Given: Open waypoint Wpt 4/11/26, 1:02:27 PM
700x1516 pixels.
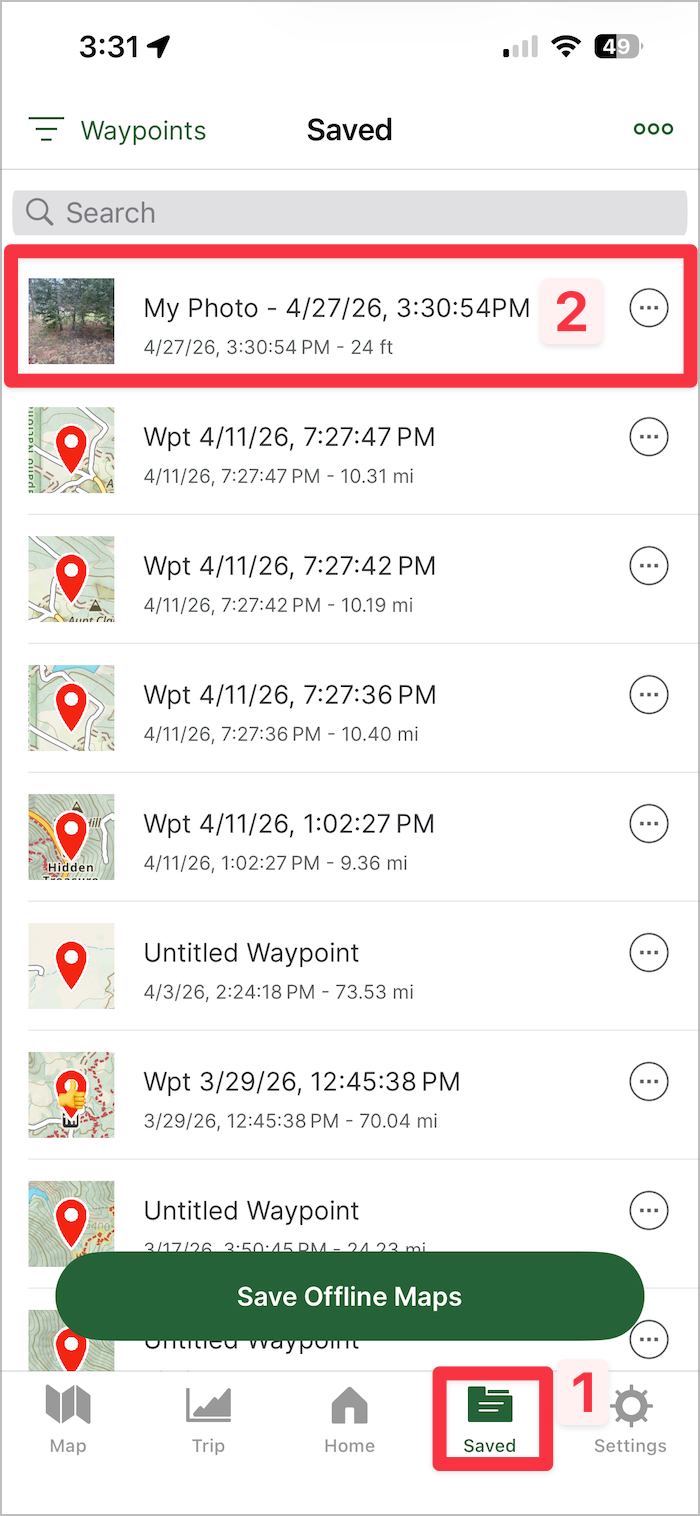Looking at the screenshot, I should coord(290,838).
